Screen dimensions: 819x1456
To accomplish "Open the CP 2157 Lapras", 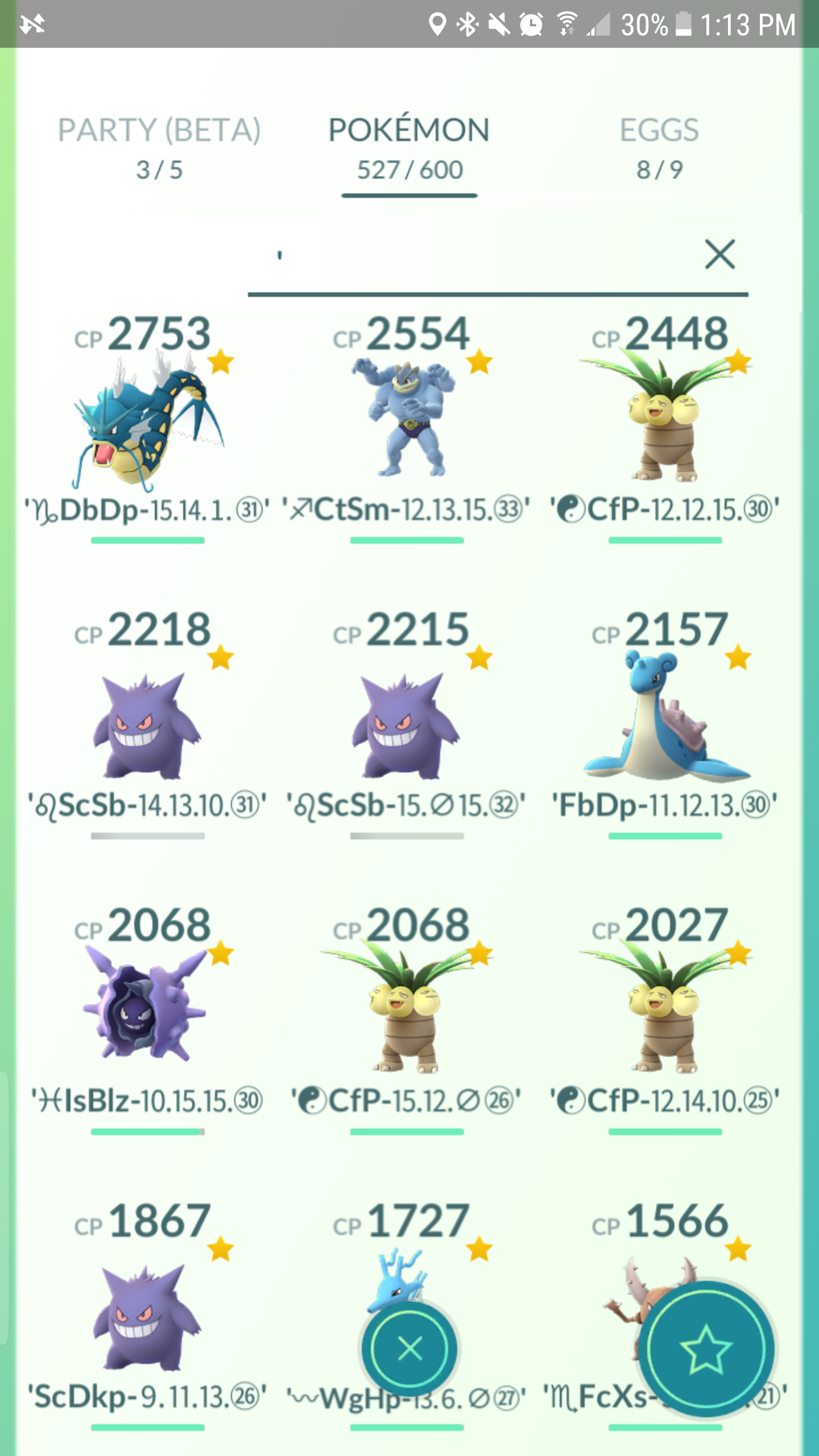I will [x=664, y=722].
